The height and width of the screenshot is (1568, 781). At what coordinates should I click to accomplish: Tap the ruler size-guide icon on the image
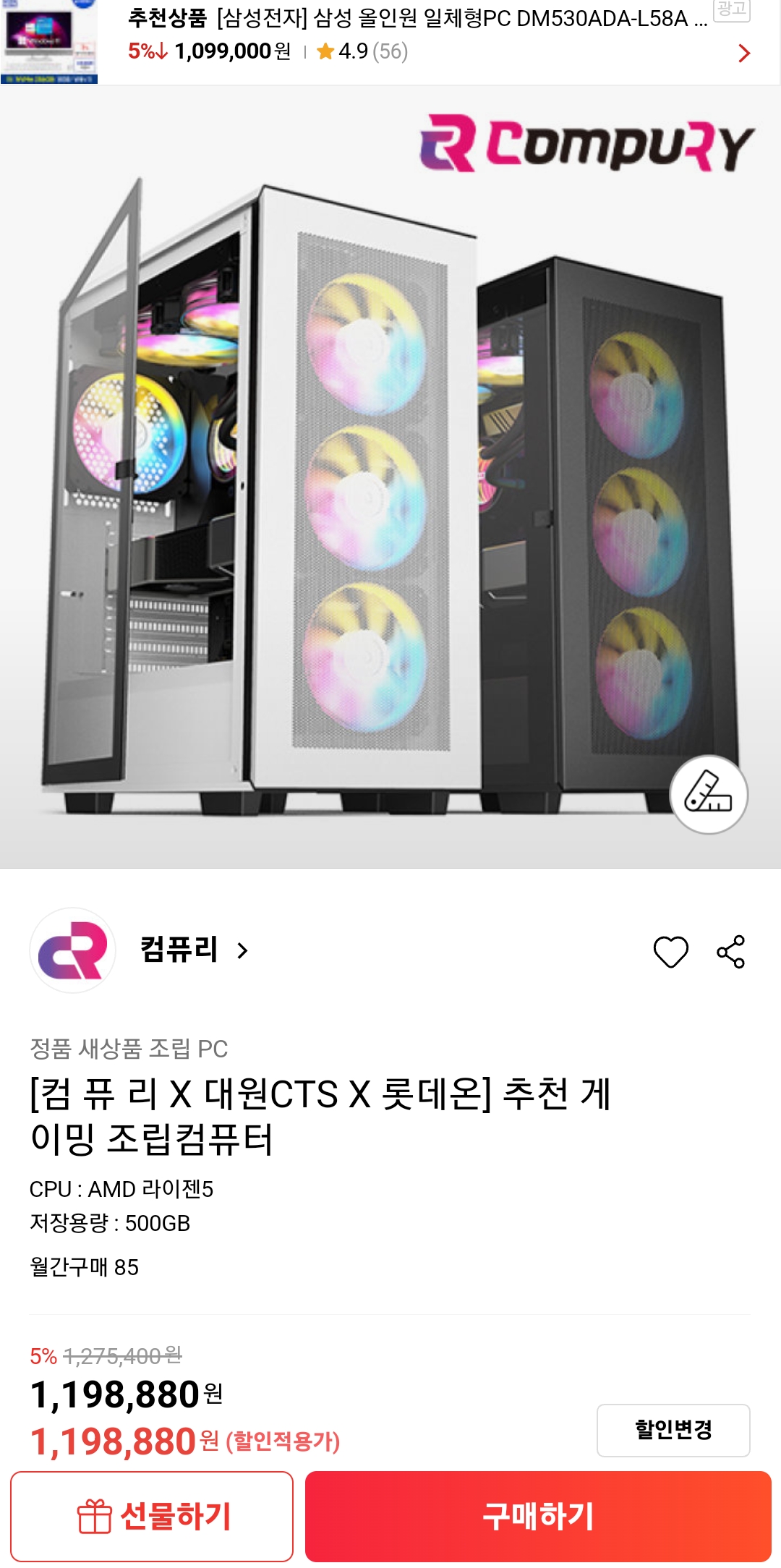tap(709, 794)
